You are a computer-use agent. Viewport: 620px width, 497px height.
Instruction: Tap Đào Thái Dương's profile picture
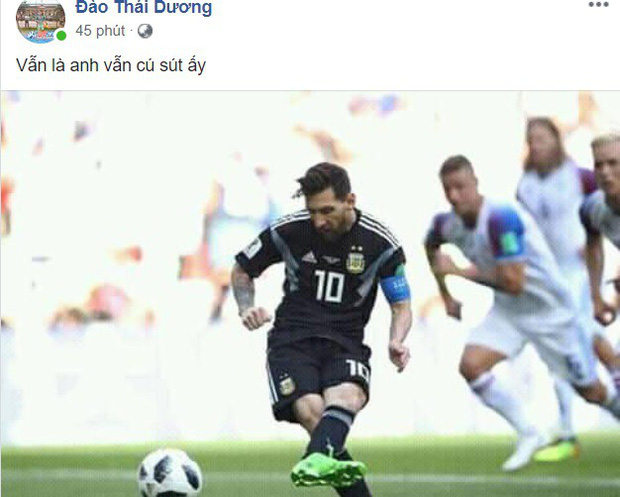[x=40, y=20]
